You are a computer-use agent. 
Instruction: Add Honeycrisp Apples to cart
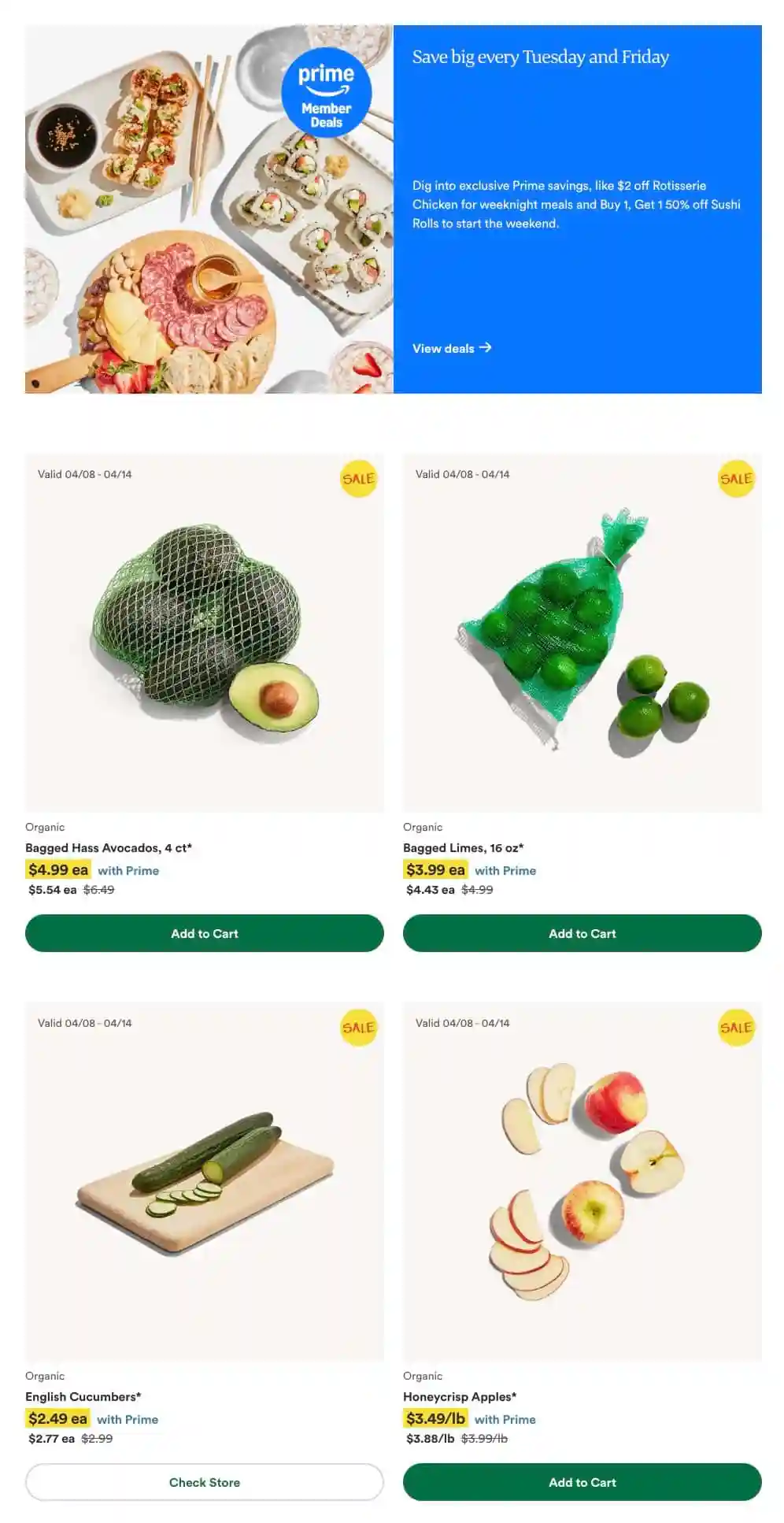582,1482
